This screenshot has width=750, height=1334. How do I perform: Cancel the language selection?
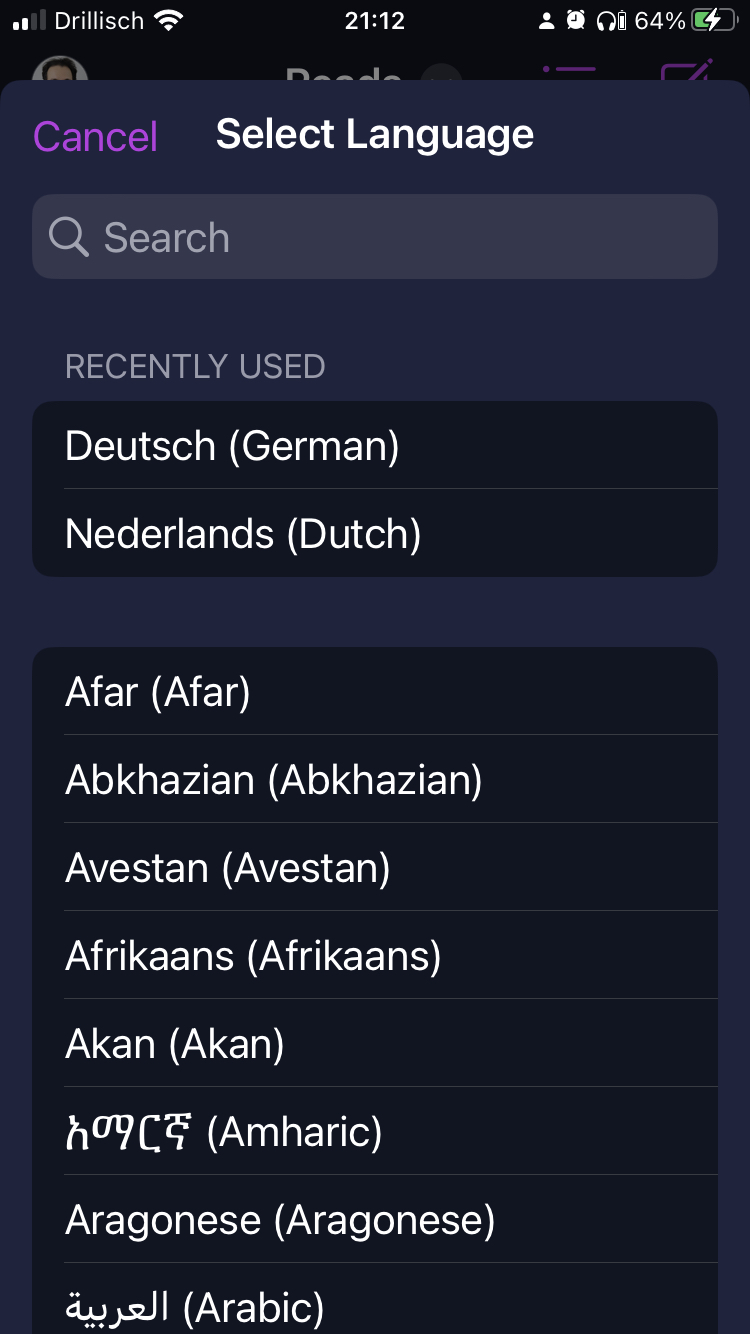coord(95,137)
